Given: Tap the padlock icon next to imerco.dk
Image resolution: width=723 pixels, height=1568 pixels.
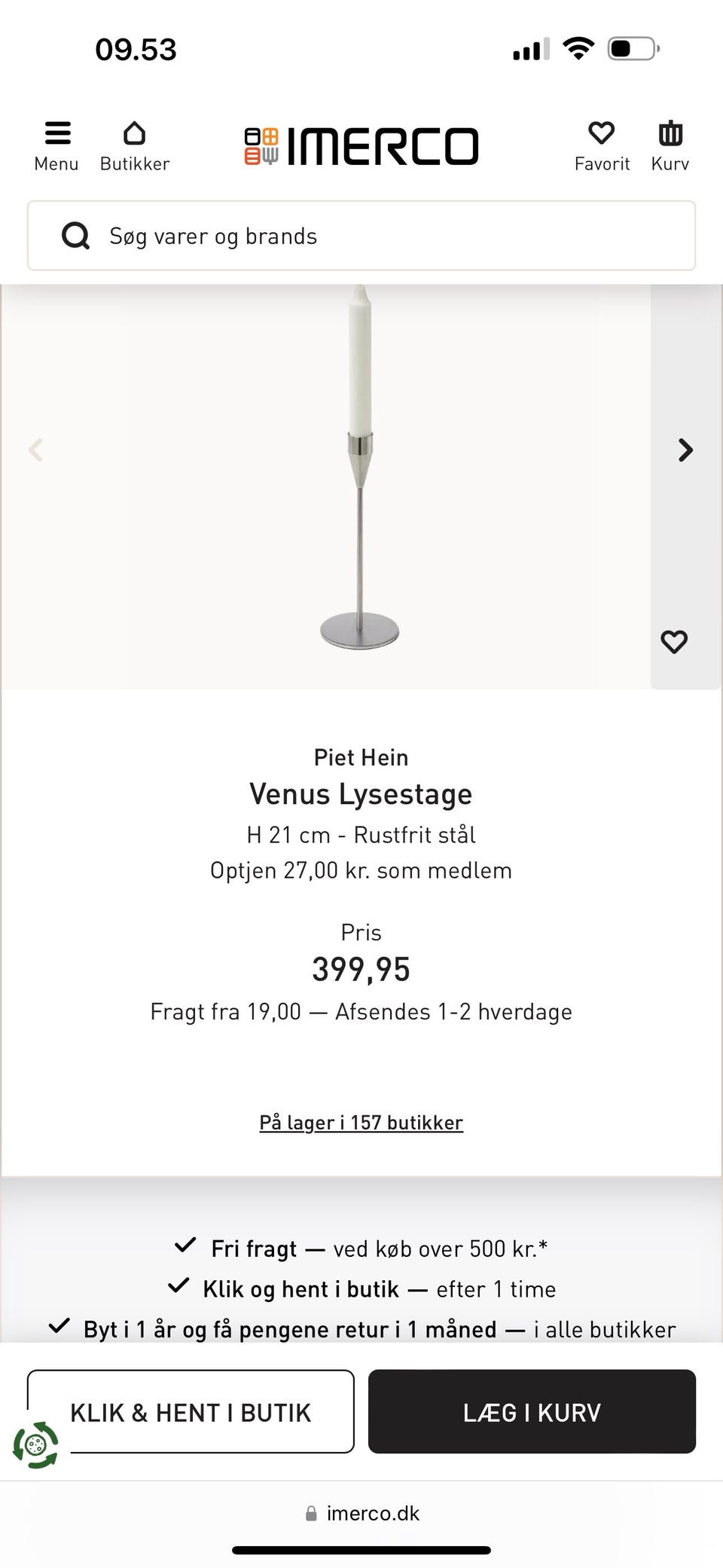Looking at the screenshot, I should point(312,1513).
